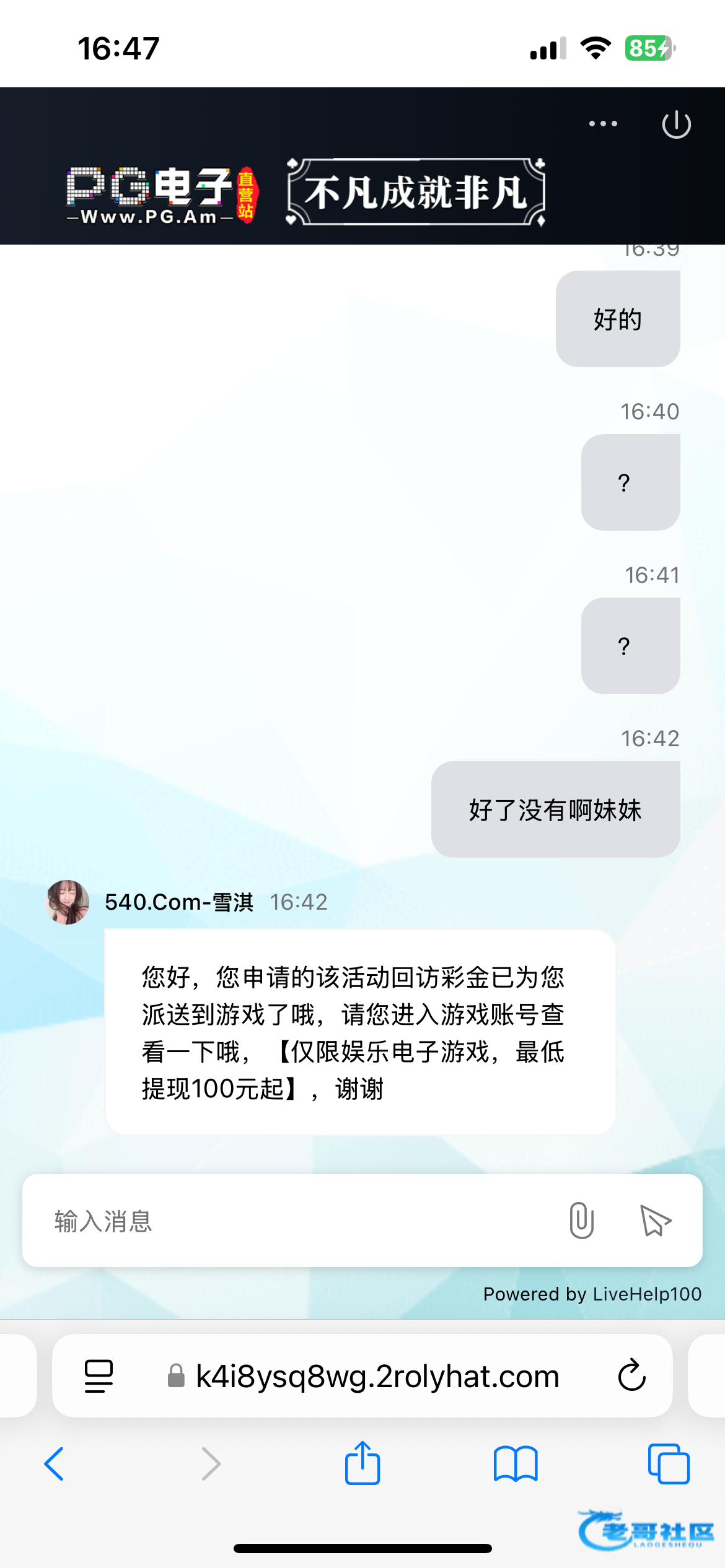Show all open browser tabs
Viewport: 725px width, 1568px height.
tap(668, 1464)
